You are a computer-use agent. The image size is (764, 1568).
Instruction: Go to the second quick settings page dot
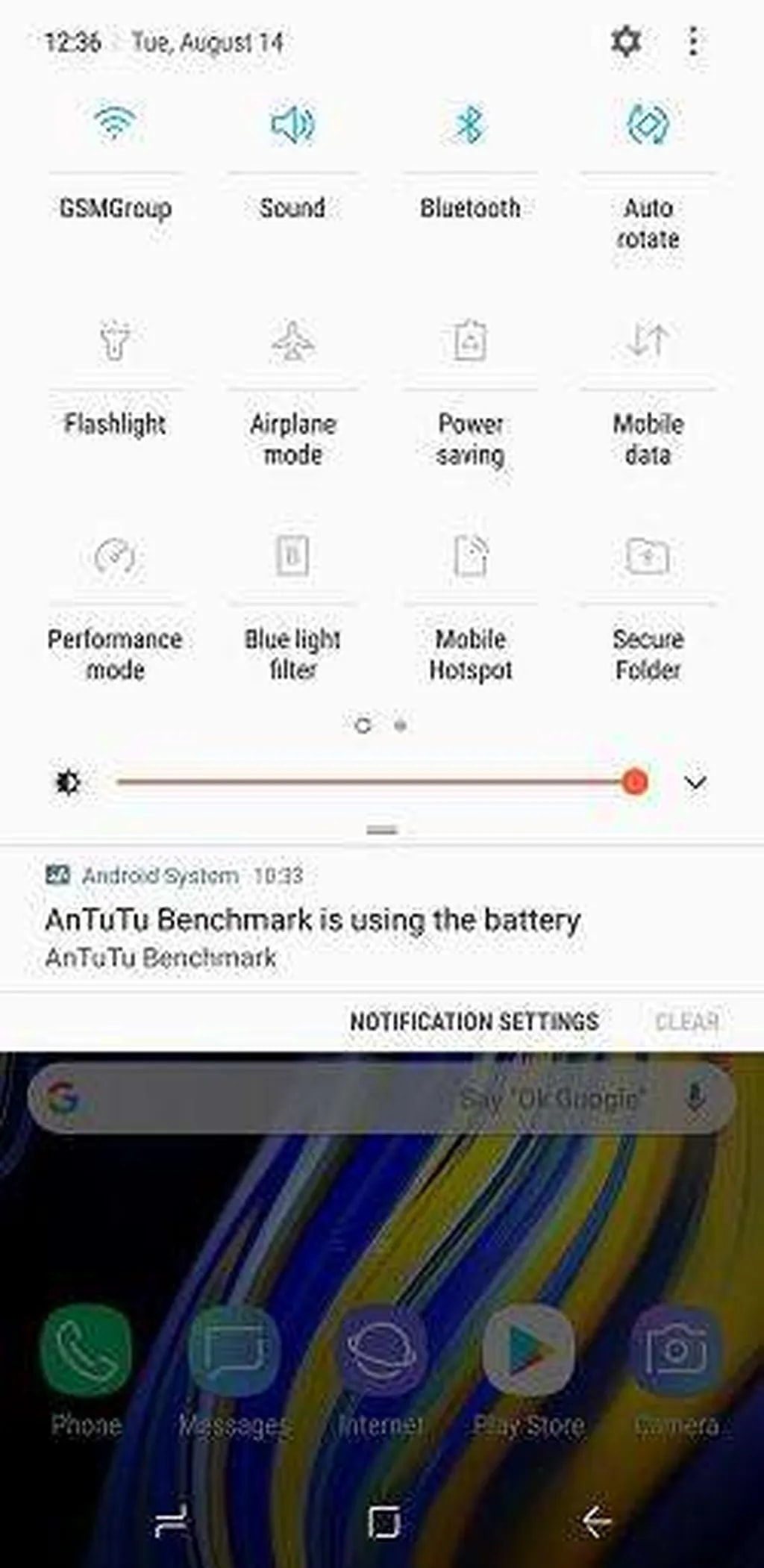pyautogui.click(x=401, y=725)
